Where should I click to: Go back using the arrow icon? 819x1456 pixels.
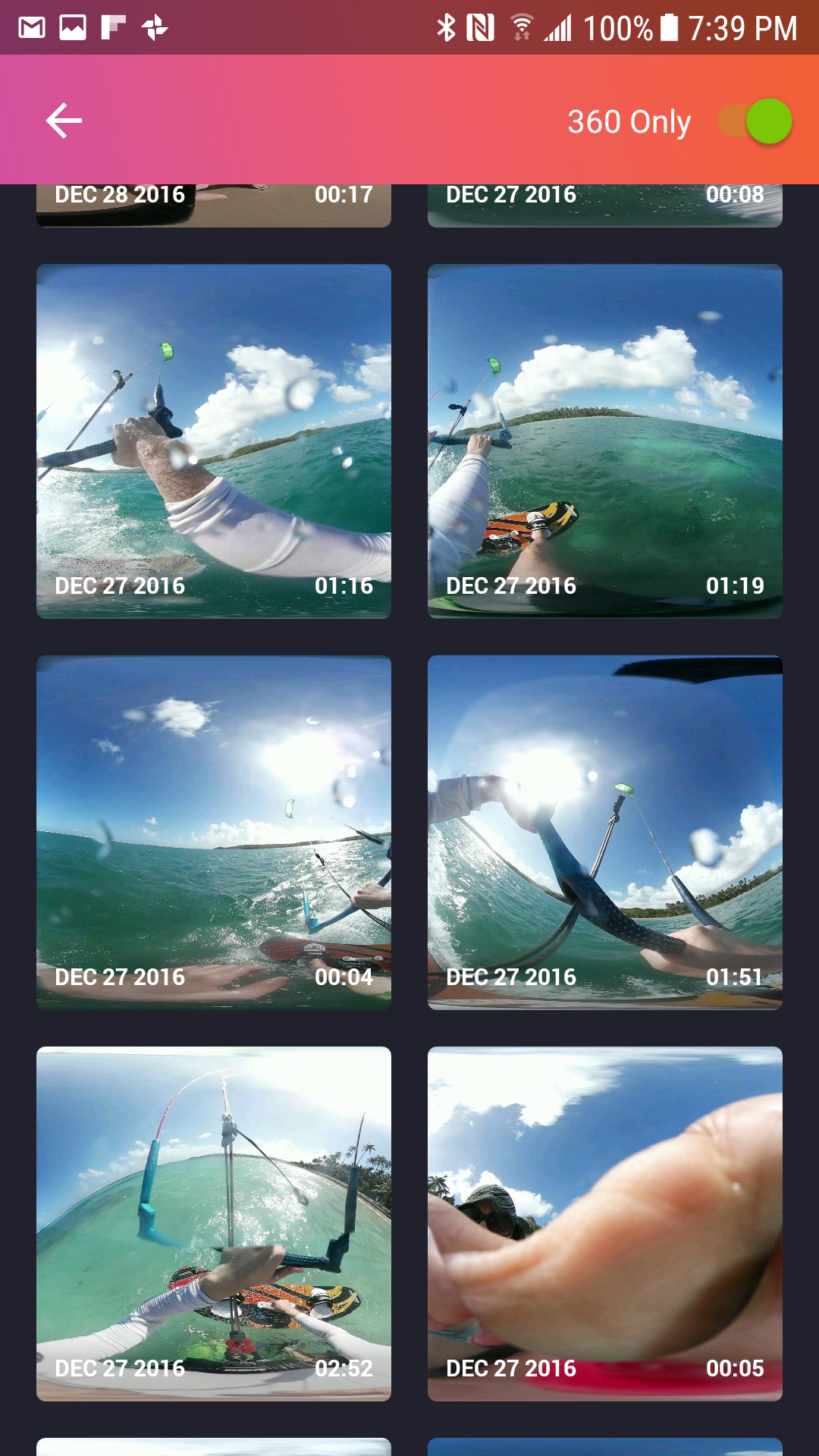coord(64,121)
